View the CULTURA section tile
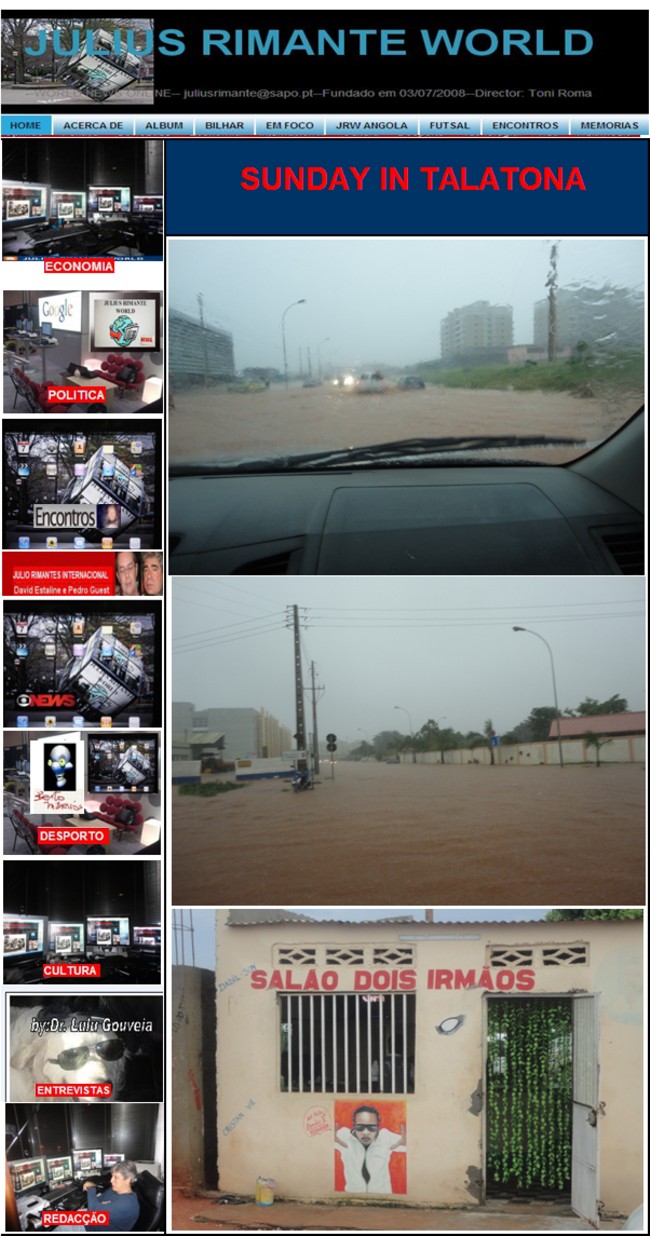Image resolution: width=650 pixels, height=1236 pixels. pyautogui.click(x=82, y=922)
